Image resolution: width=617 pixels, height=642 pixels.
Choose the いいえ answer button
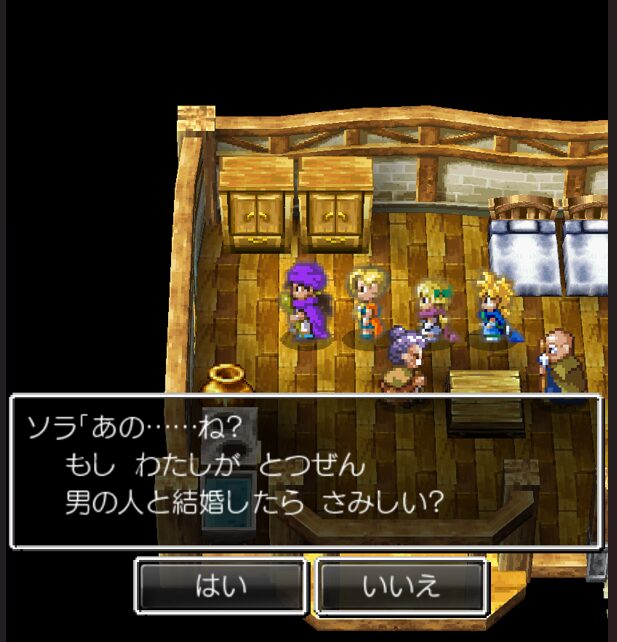point(402,586)
